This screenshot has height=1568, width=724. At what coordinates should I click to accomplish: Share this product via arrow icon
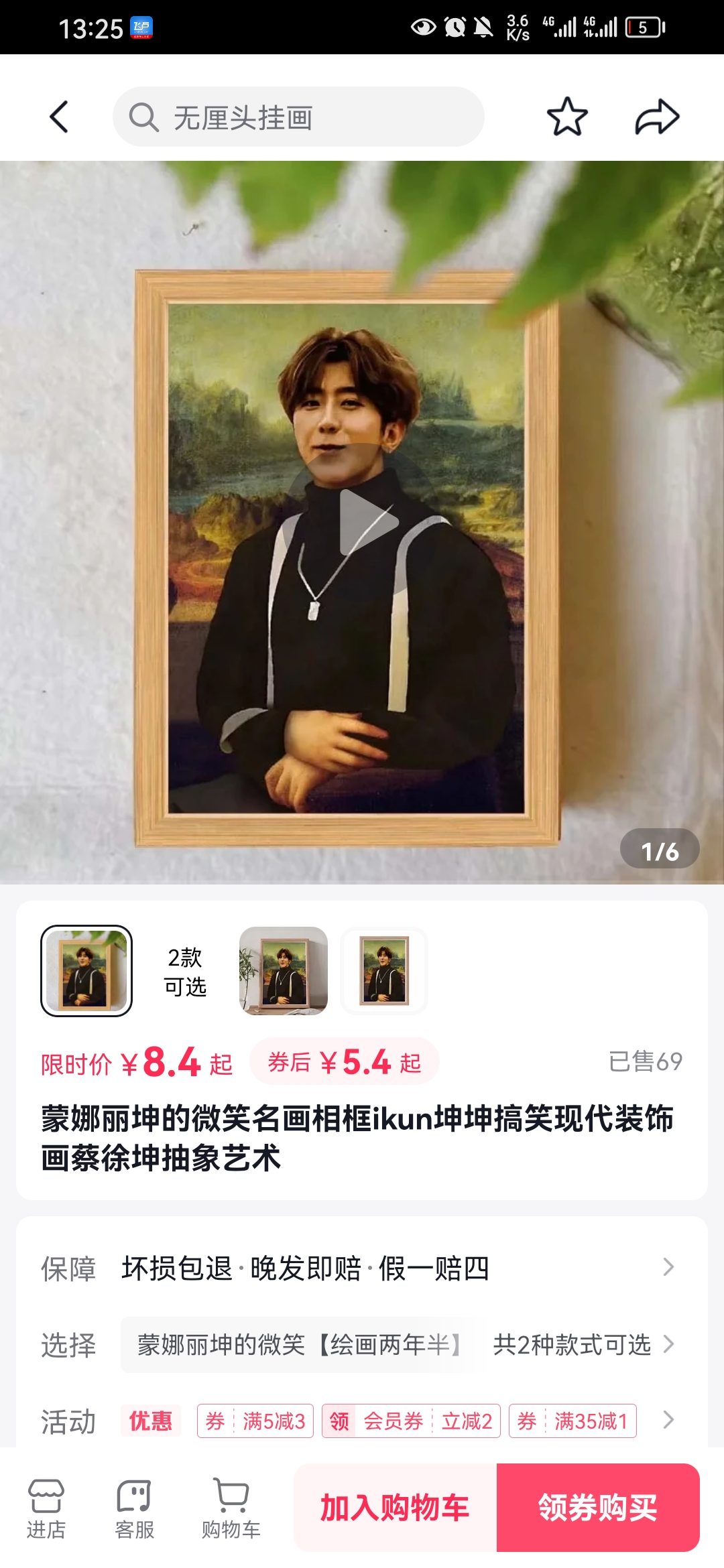point(657,117)
